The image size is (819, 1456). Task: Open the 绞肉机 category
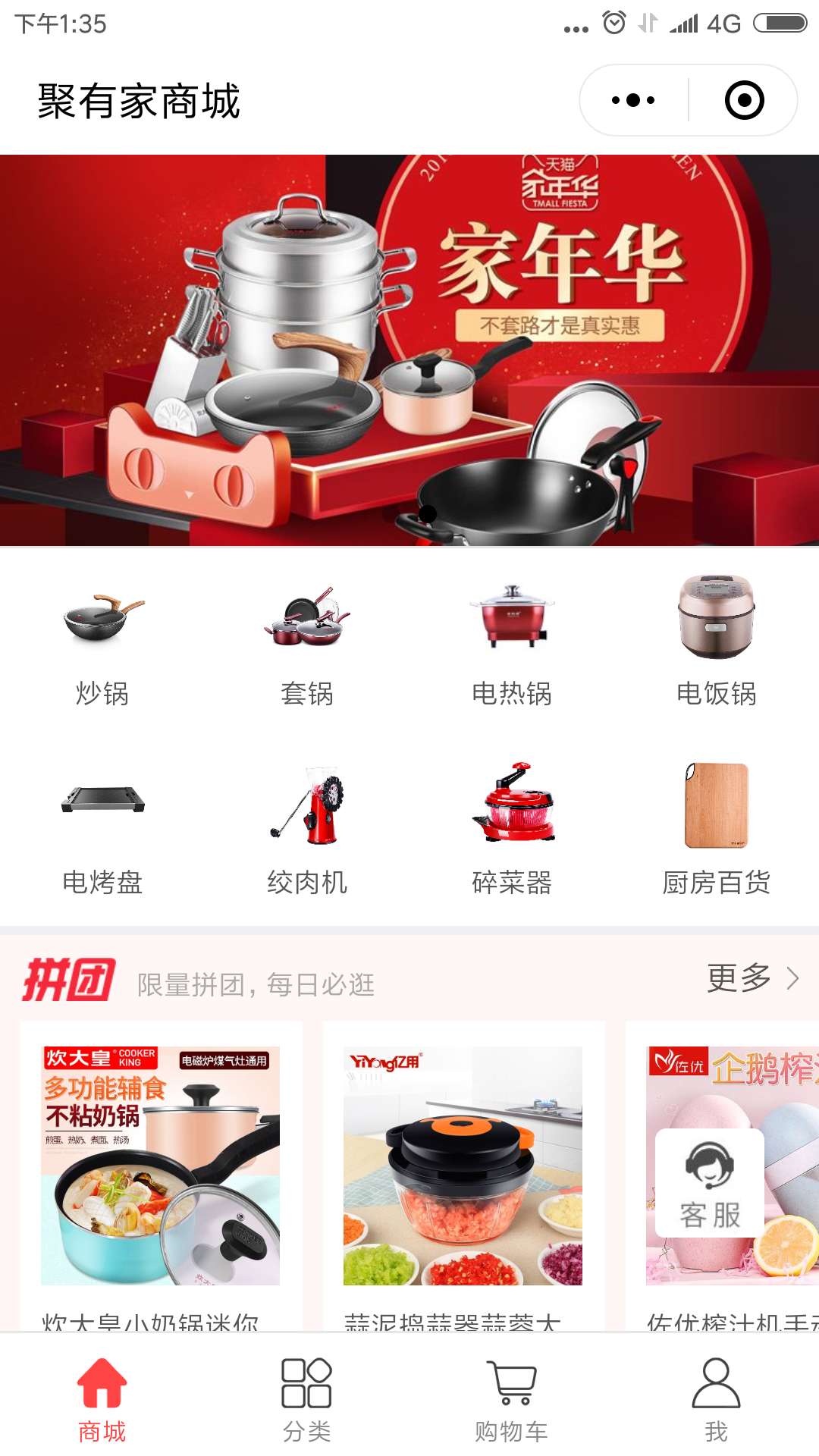[x=307, y=831]
